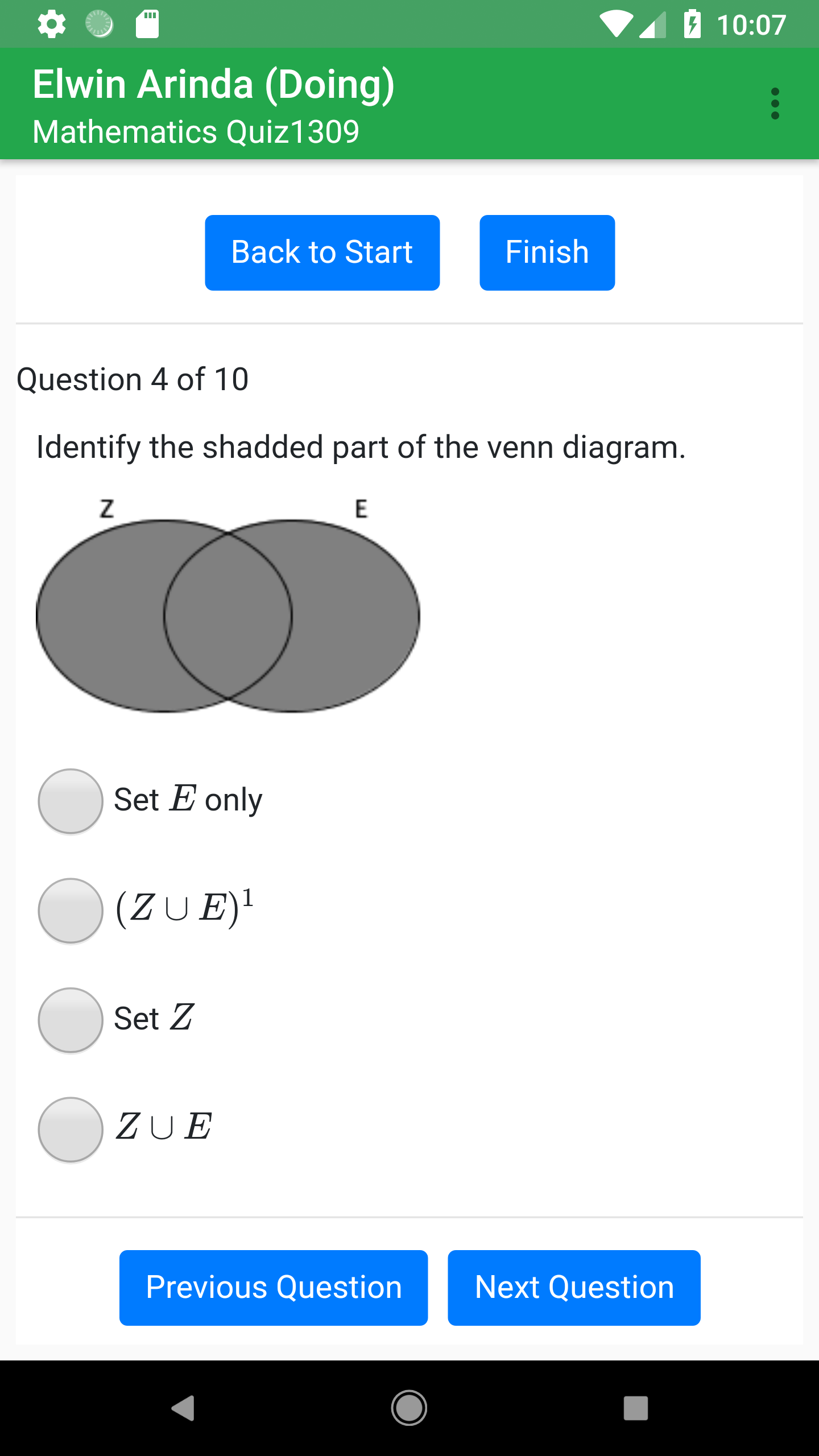Image resolution: width=819 pixels, height=1456 pixels.
Task: Tap the system back button
Action: pyautogui.click(x=183, y=1408)
